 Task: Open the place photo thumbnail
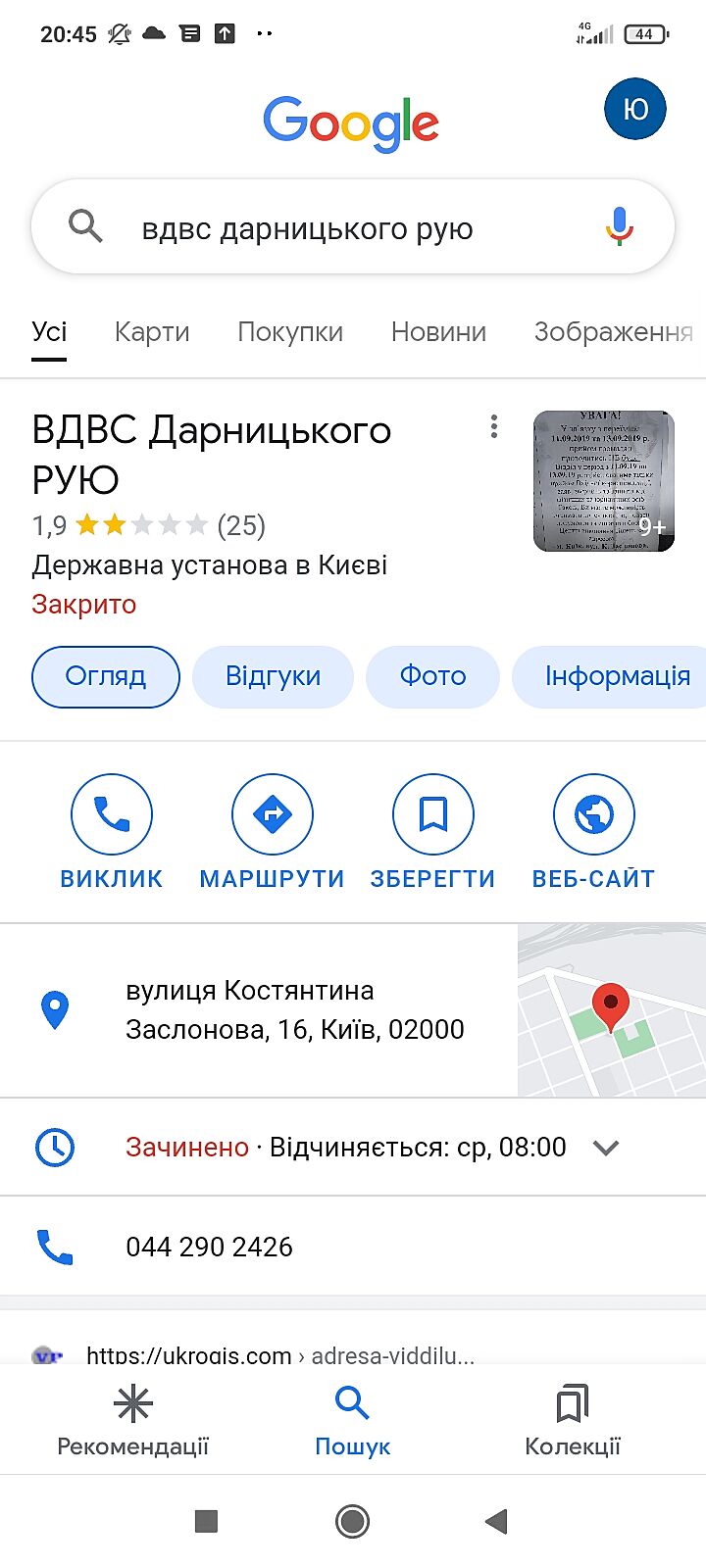[x=603, y=480]
